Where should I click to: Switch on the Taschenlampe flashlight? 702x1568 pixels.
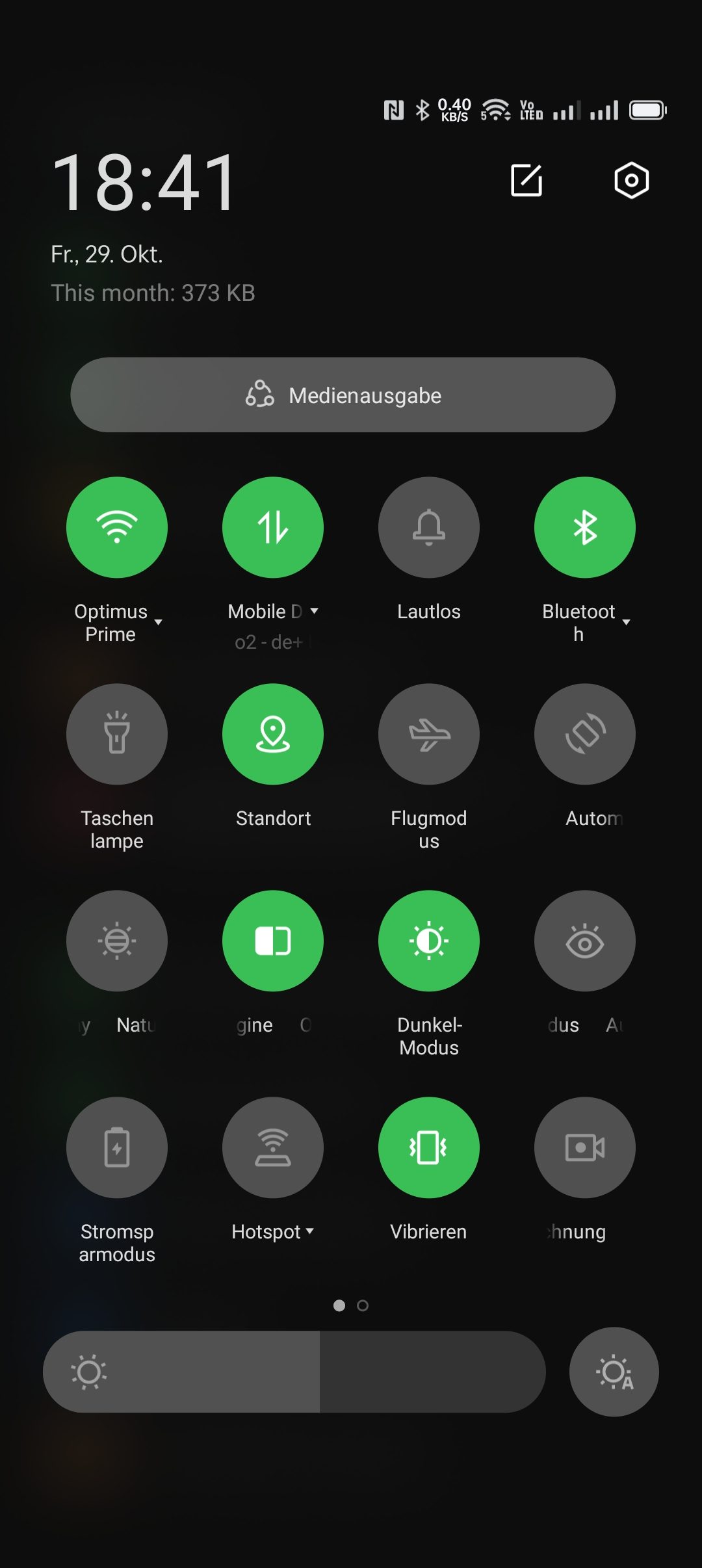(117, 734)
